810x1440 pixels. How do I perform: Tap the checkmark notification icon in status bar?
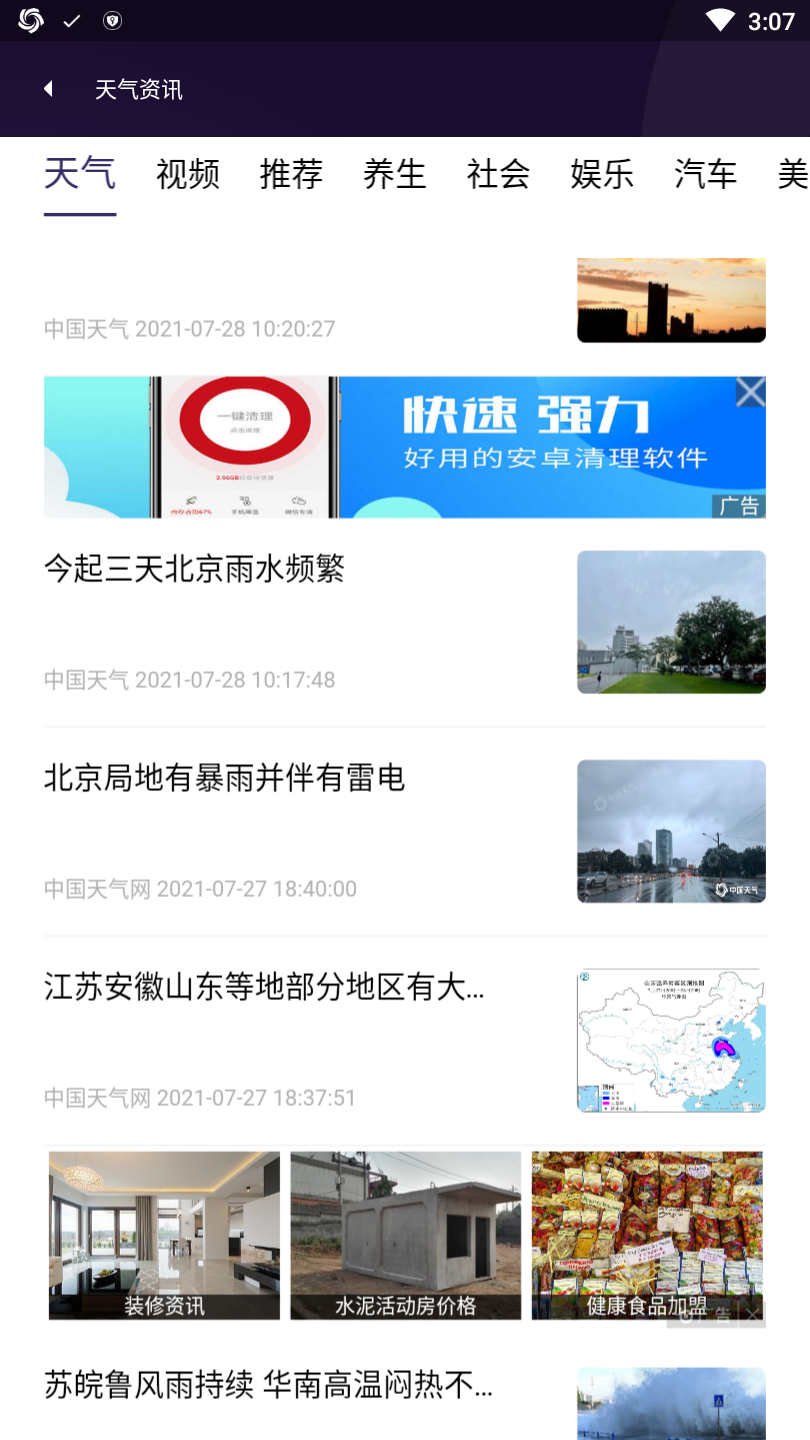coord(70,19)
